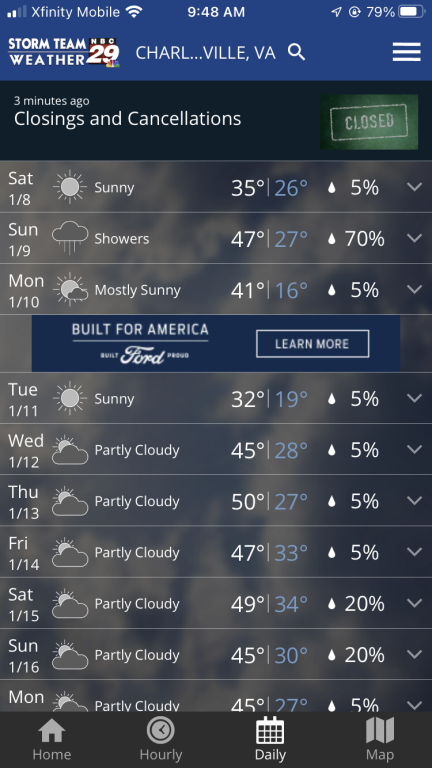Switch to the Home tab

pyautogui.click(x=52, y=740)
